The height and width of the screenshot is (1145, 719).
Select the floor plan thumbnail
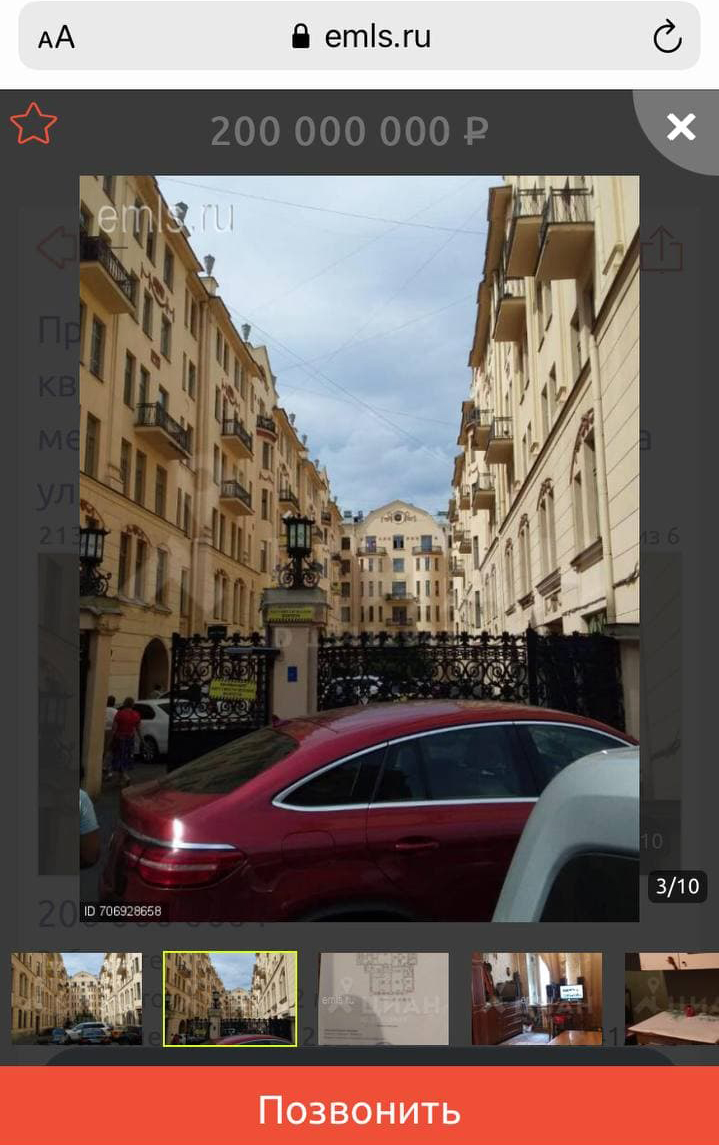pyautogui.click(x=384, y=998)
